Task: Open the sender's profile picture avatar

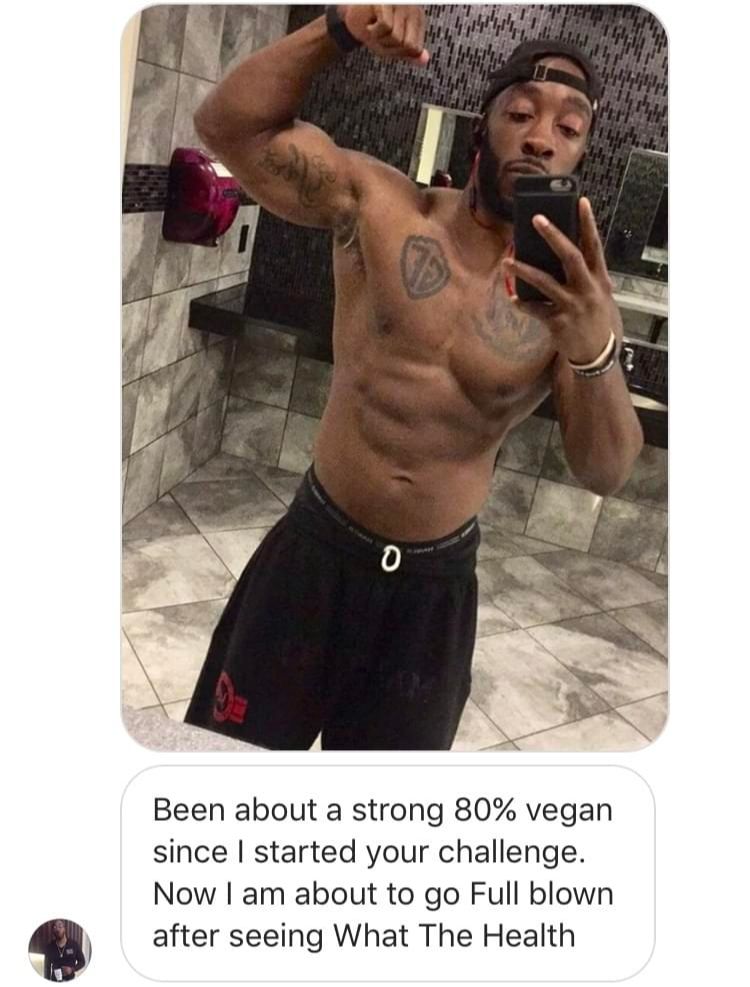Action: [59, 950]
